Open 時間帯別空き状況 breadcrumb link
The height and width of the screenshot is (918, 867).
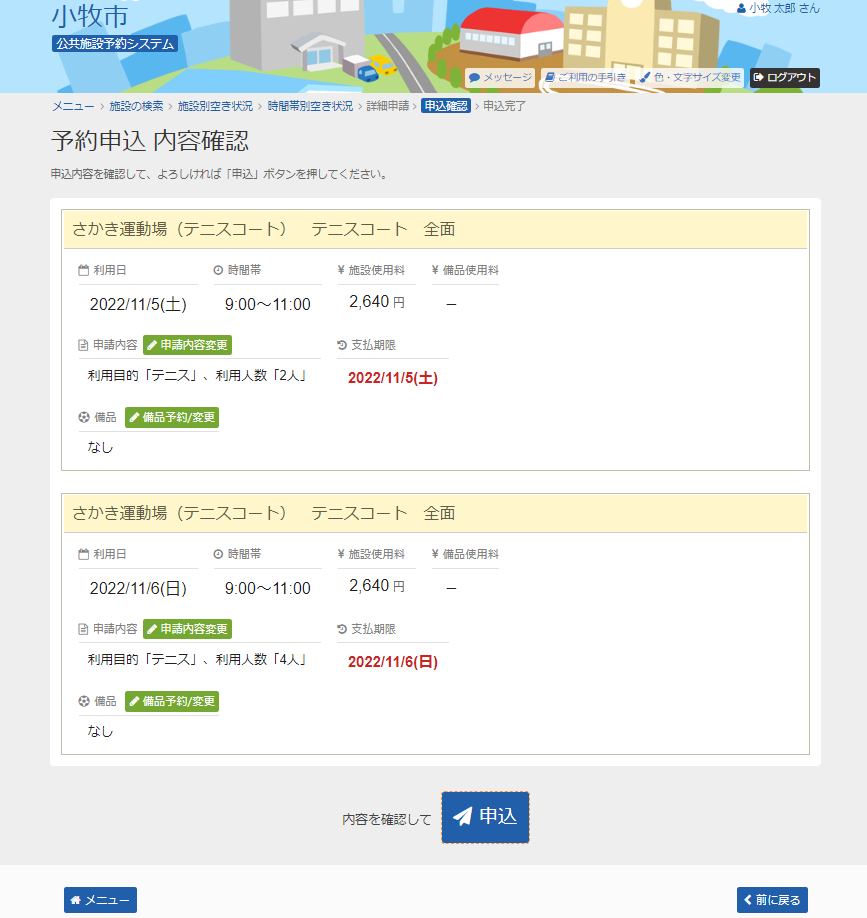[310, 106]
